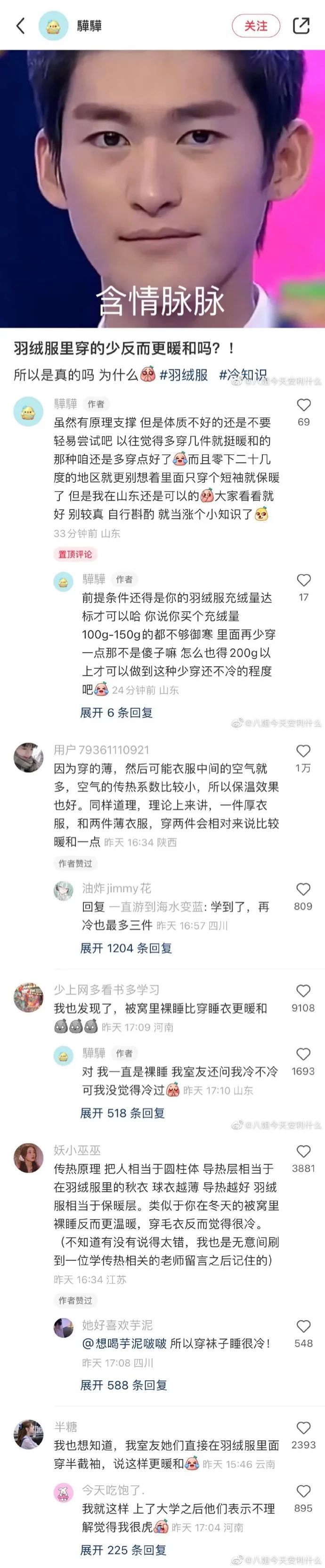
Task: Open the #冷知识 hashtag
Action: pos(243,374)
